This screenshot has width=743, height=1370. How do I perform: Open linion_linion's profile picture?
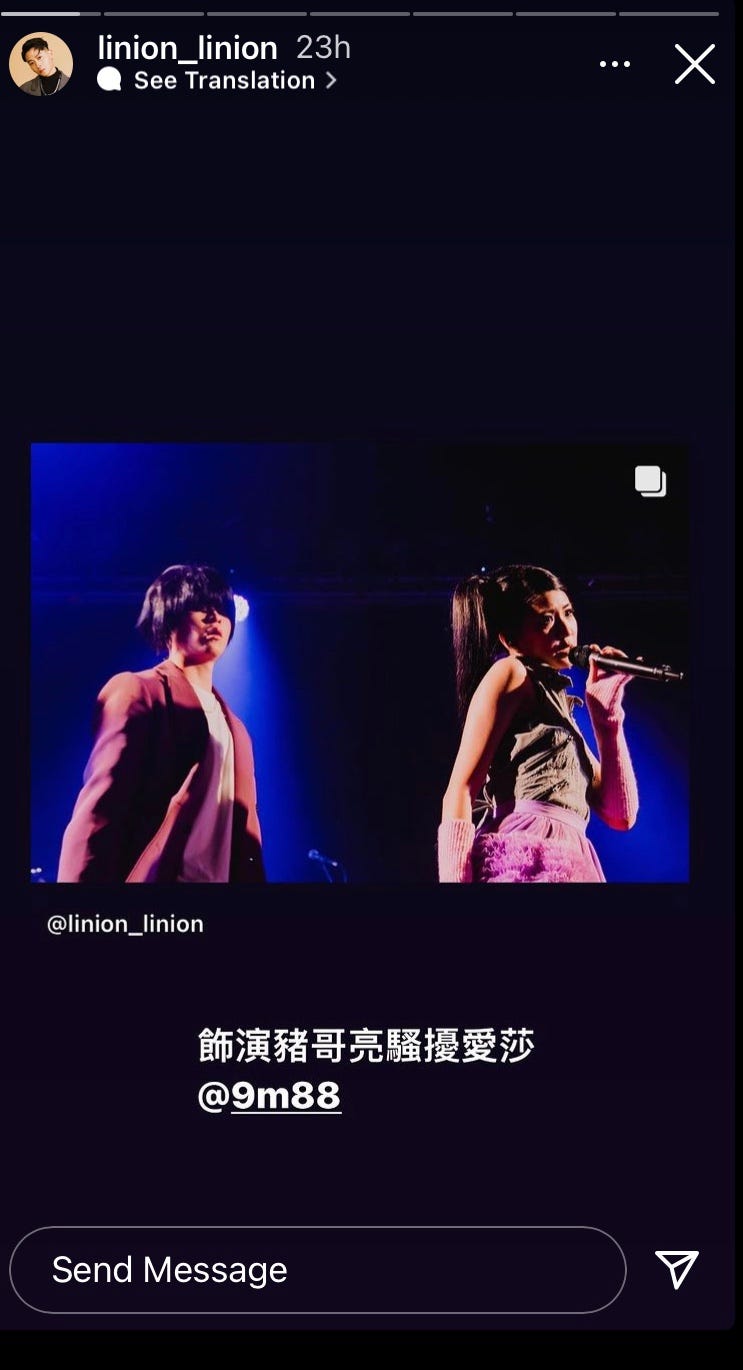(x=41, y=64)
